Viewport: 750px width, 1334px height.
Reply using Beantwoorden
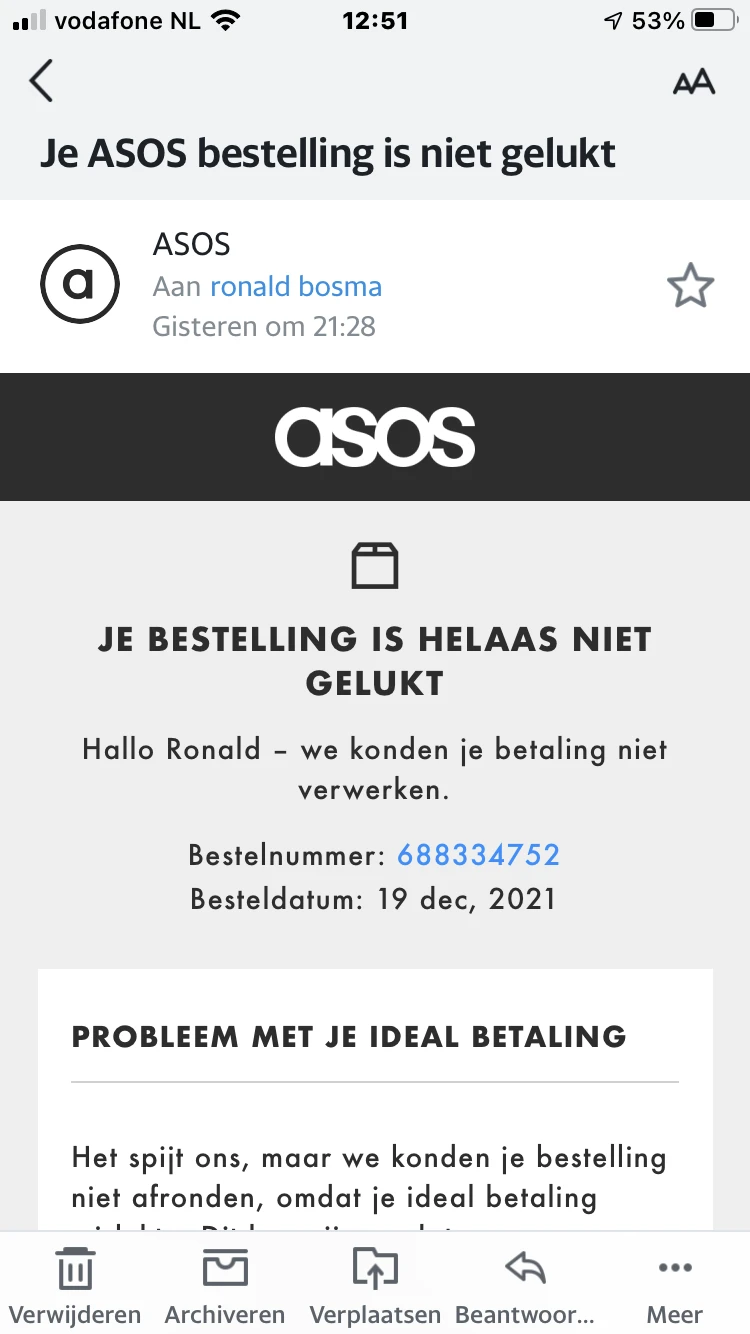[525, 1285]
